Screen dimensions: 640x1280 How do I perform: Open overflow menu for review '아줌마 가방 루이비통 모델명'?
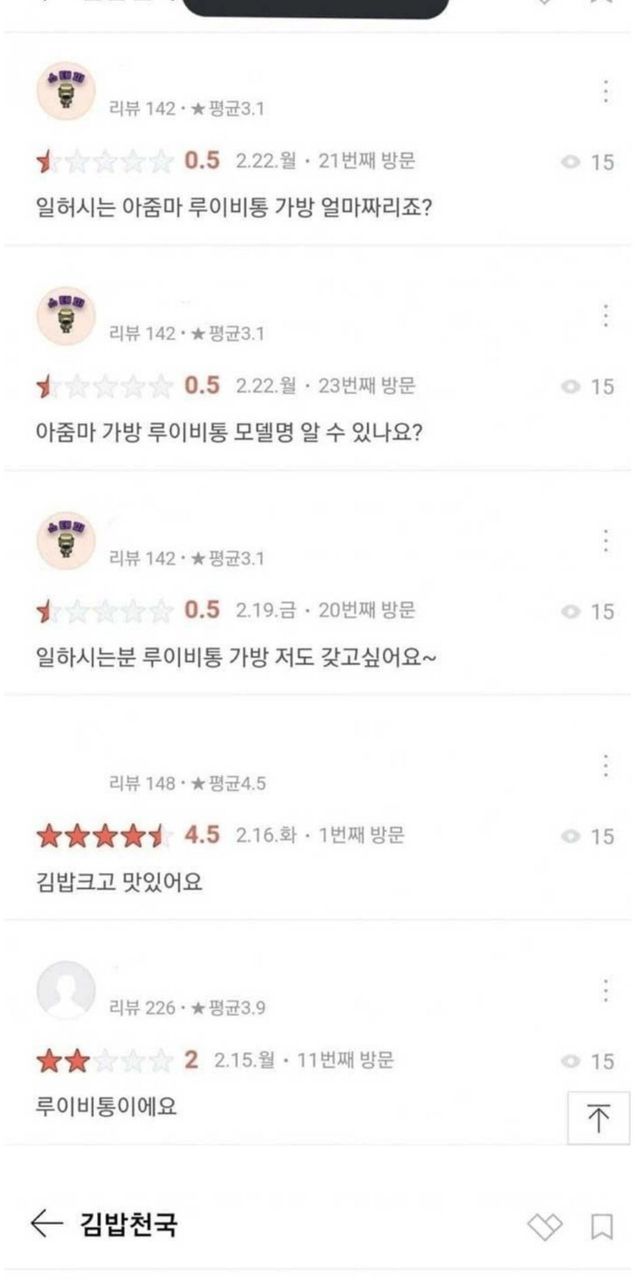point(605,317)
